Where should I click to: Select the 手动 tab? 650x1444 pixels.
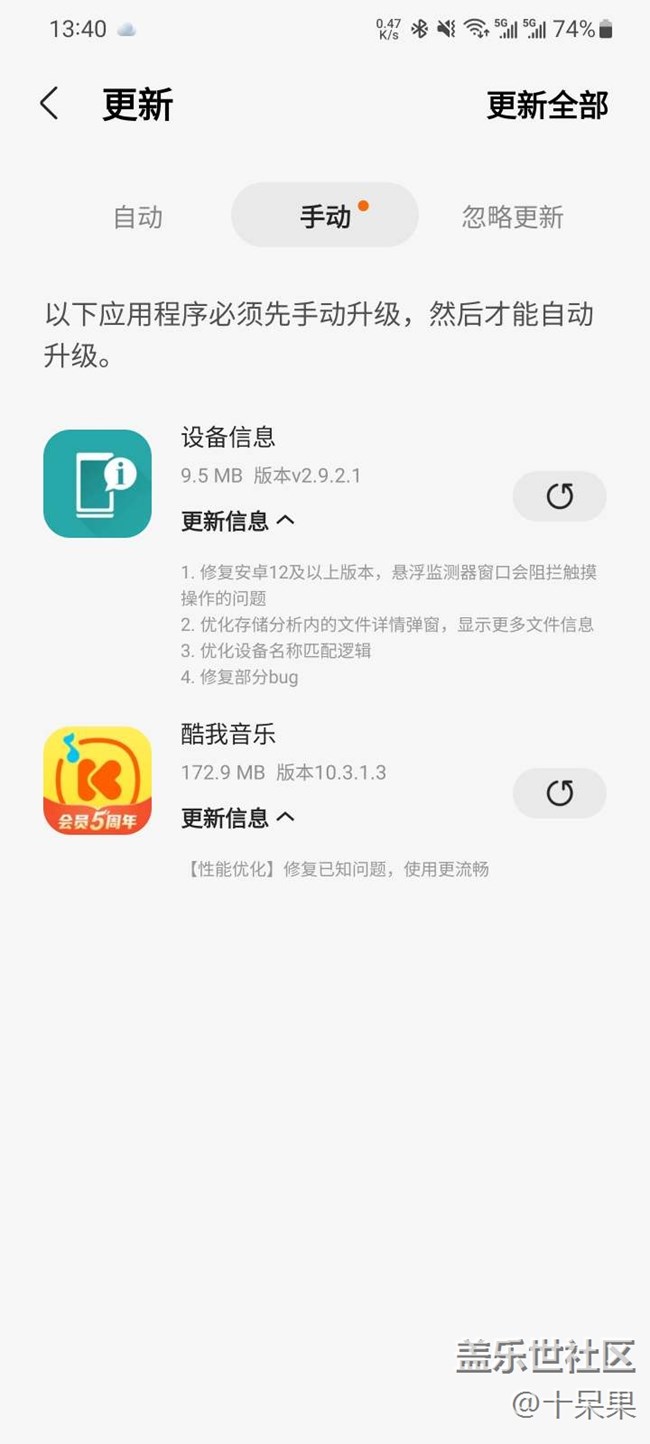click(325, 216)
